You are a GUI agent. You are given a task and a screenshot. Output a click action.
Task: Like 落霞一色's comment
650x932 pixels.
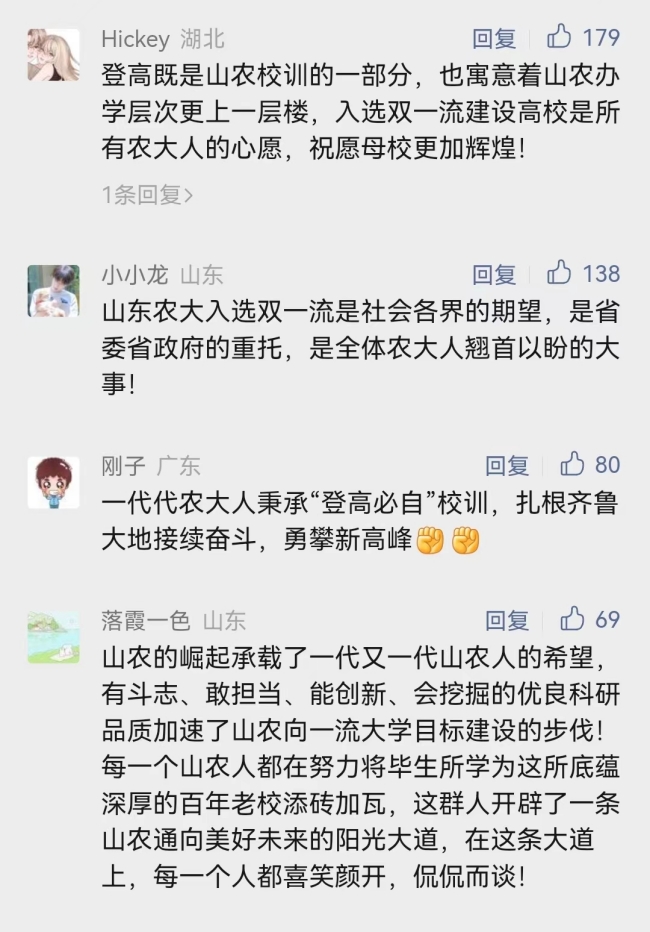(572, 619)
